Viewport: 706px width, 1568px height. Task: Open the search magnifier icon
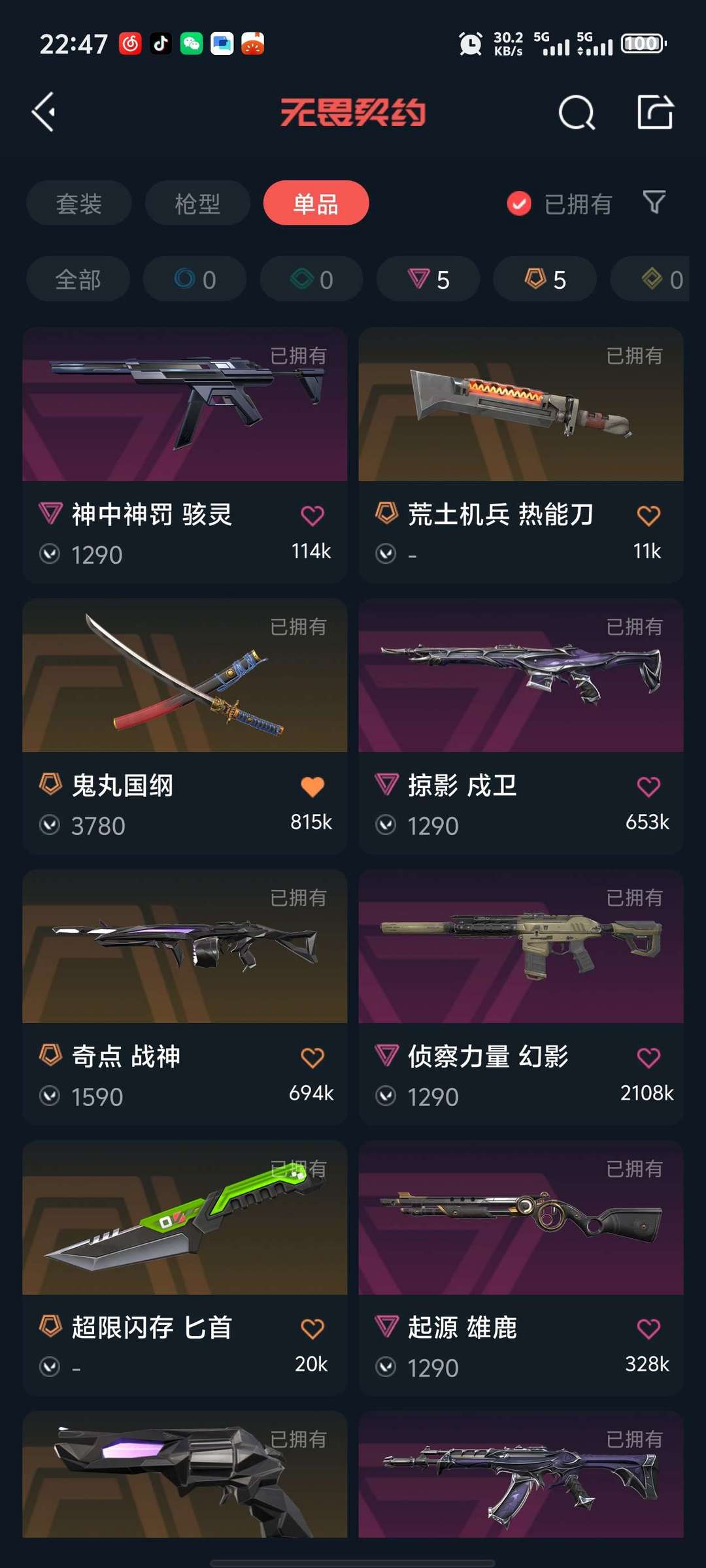577,113
